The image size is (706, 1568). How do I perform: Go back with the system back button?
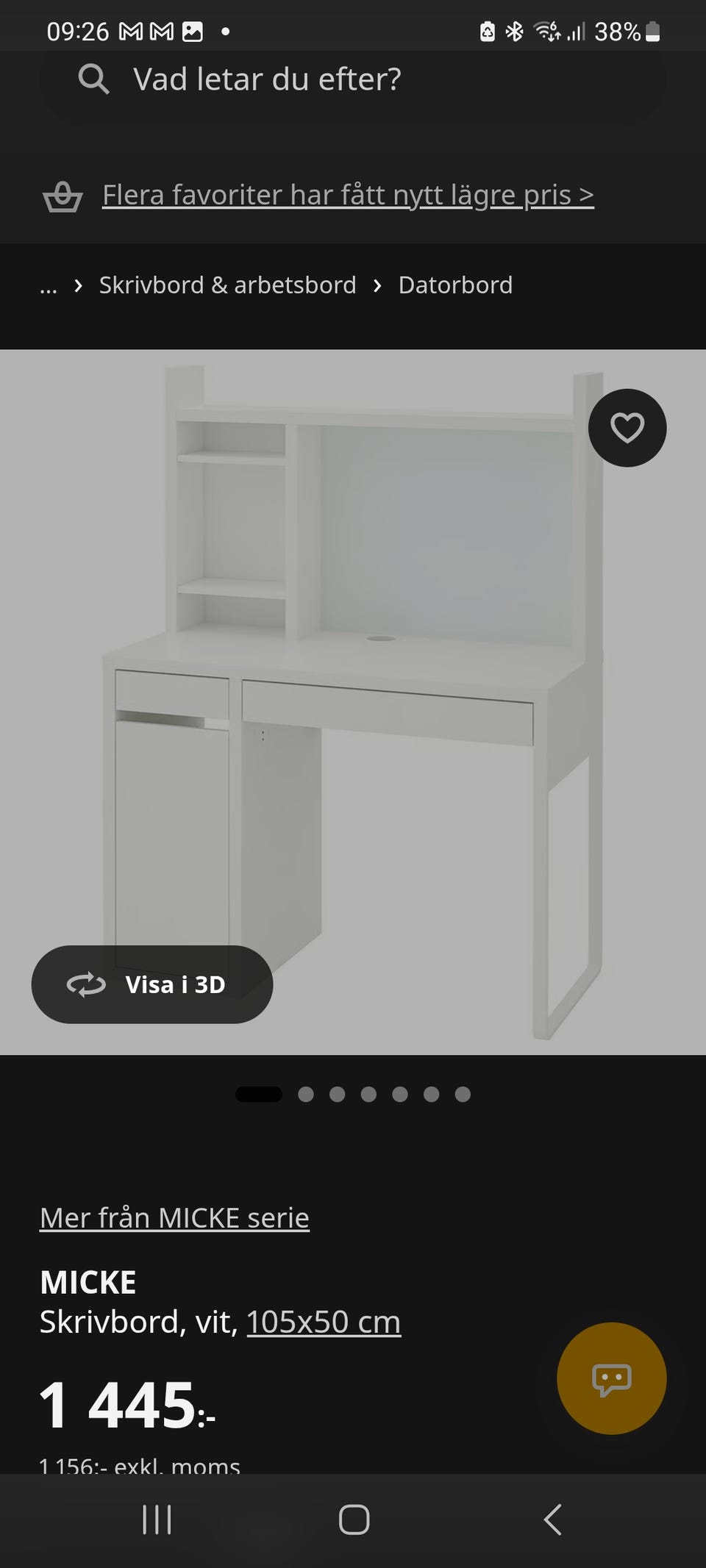coord(552,1519)
